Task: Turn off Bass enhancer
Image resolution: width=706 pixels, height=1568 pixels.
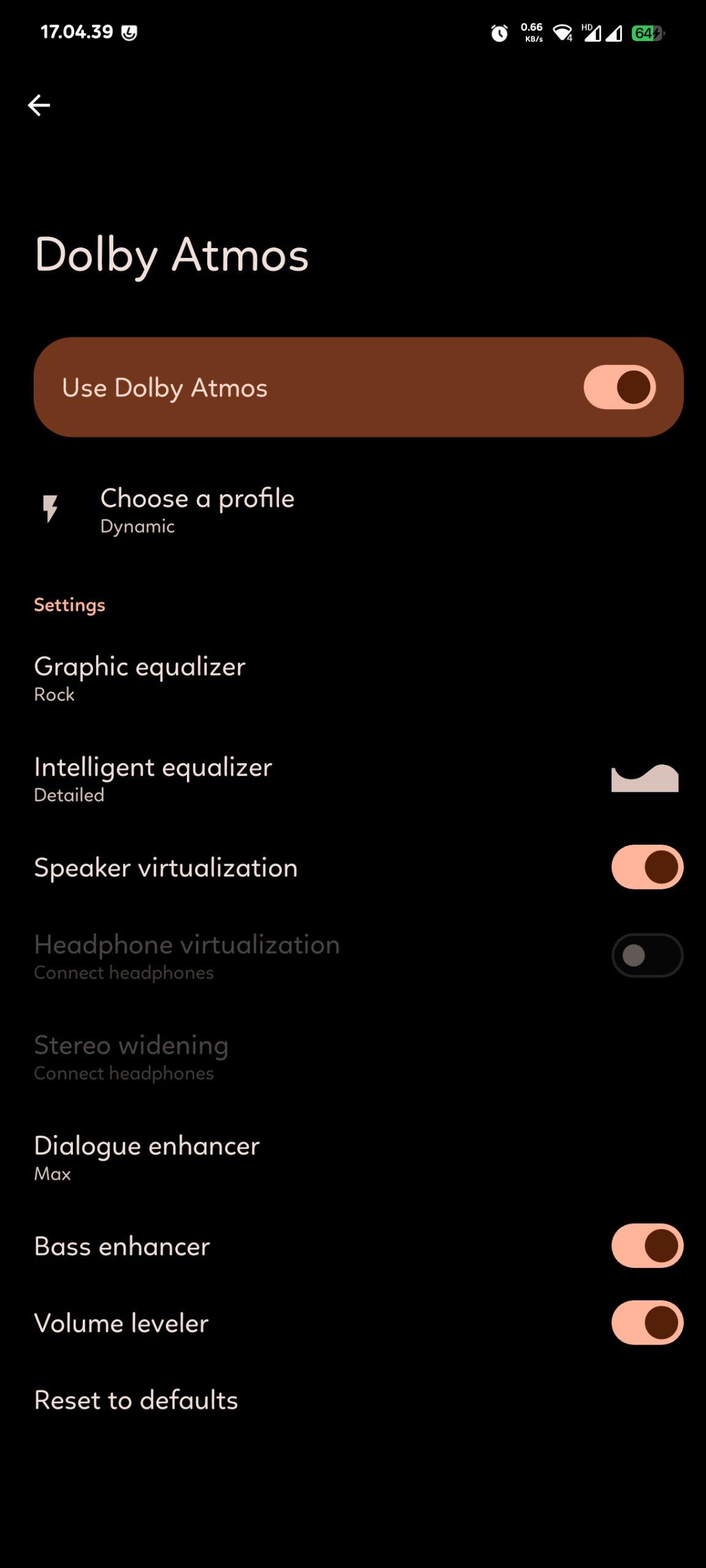Action: (647, 1246)
